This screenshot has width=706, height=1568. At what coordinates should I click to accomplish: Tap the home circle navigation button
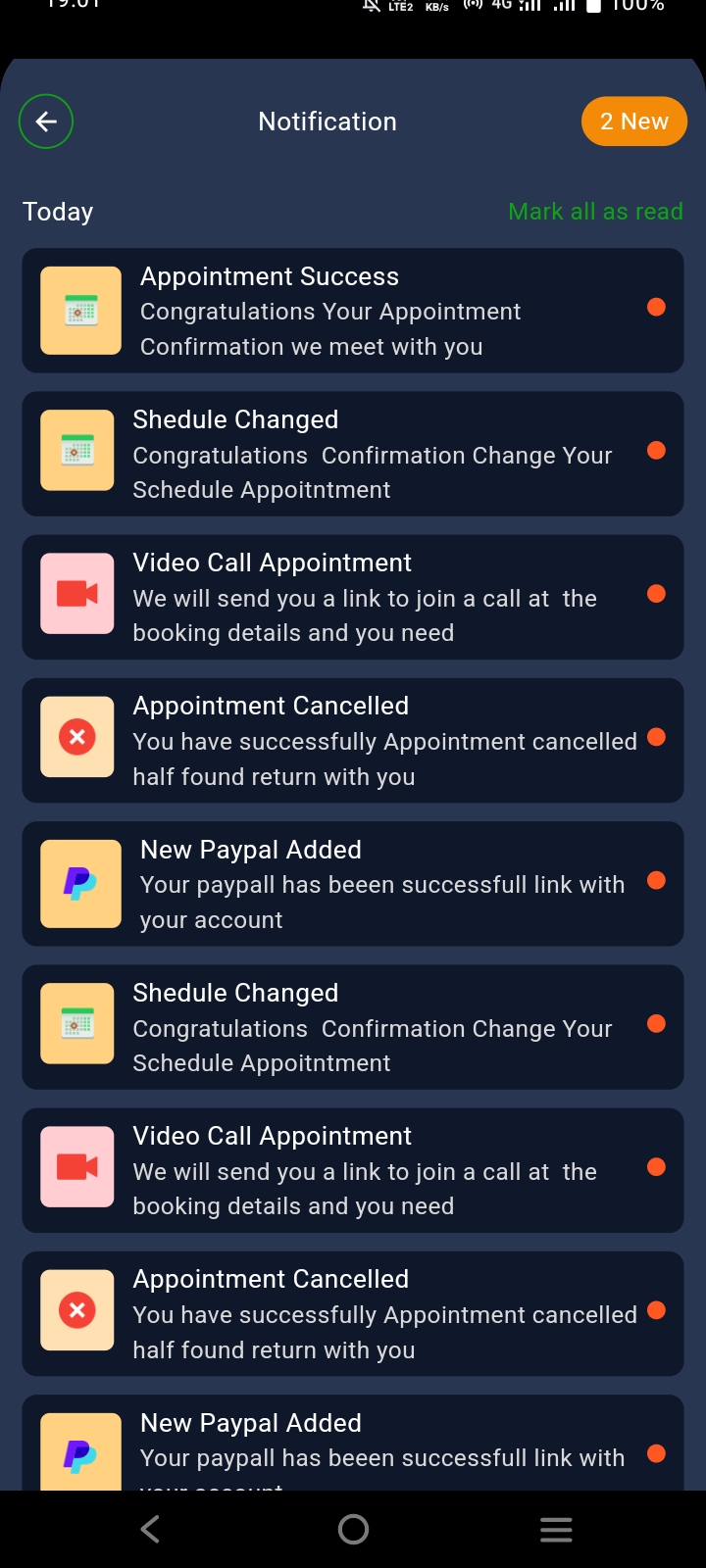coord(353,1528)
